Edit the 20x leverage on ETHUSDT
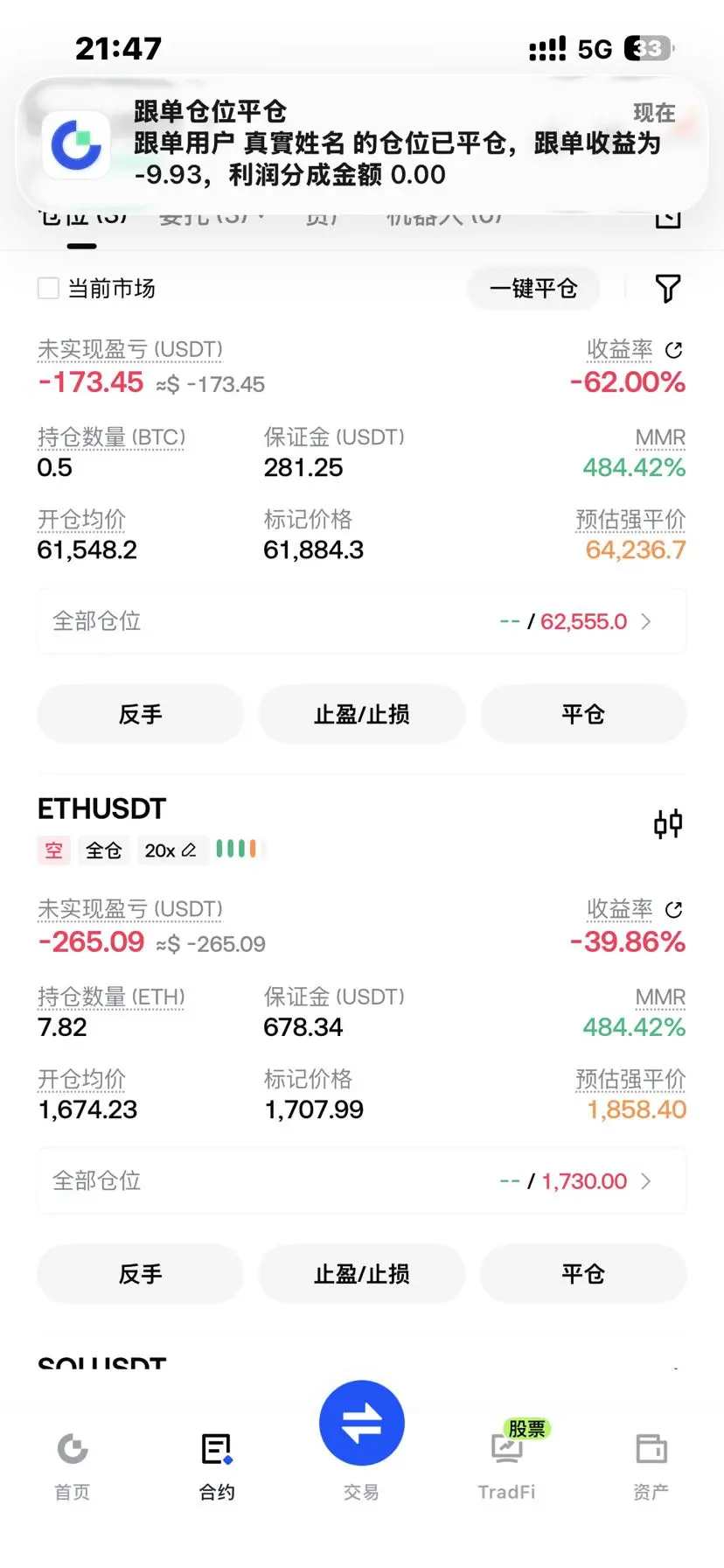The height and width of the screenshot is (1568, 724). 170,850
